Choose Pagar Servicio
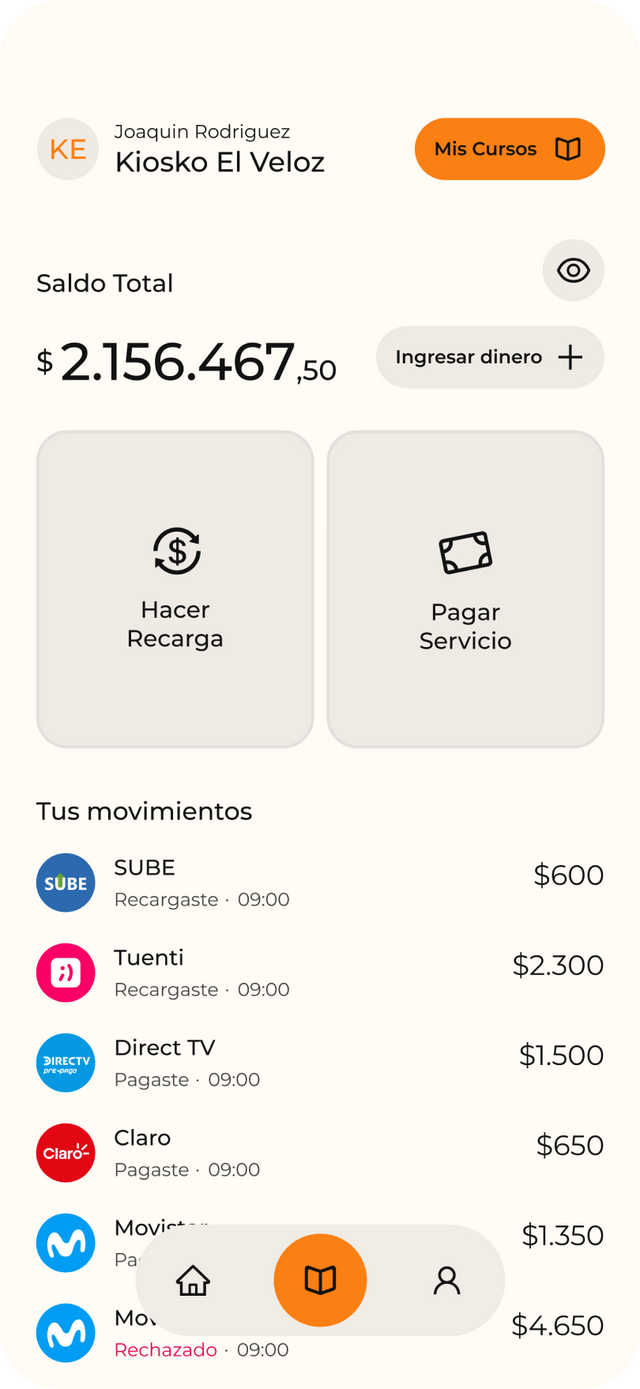Image resolution: width=640 pixels, height=1389 pixels. point(465,589)
